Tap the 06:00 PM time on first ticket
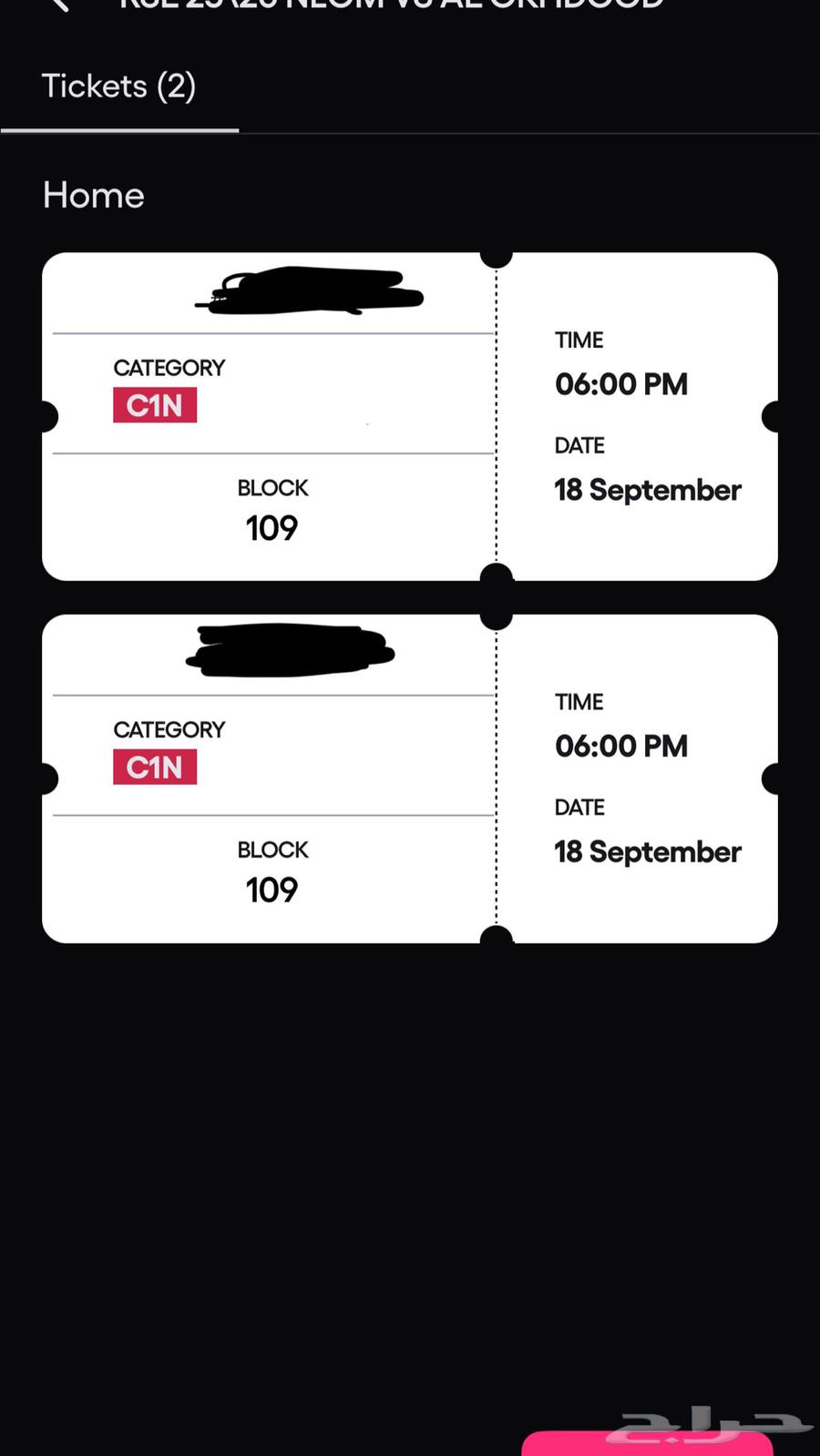 620,383
